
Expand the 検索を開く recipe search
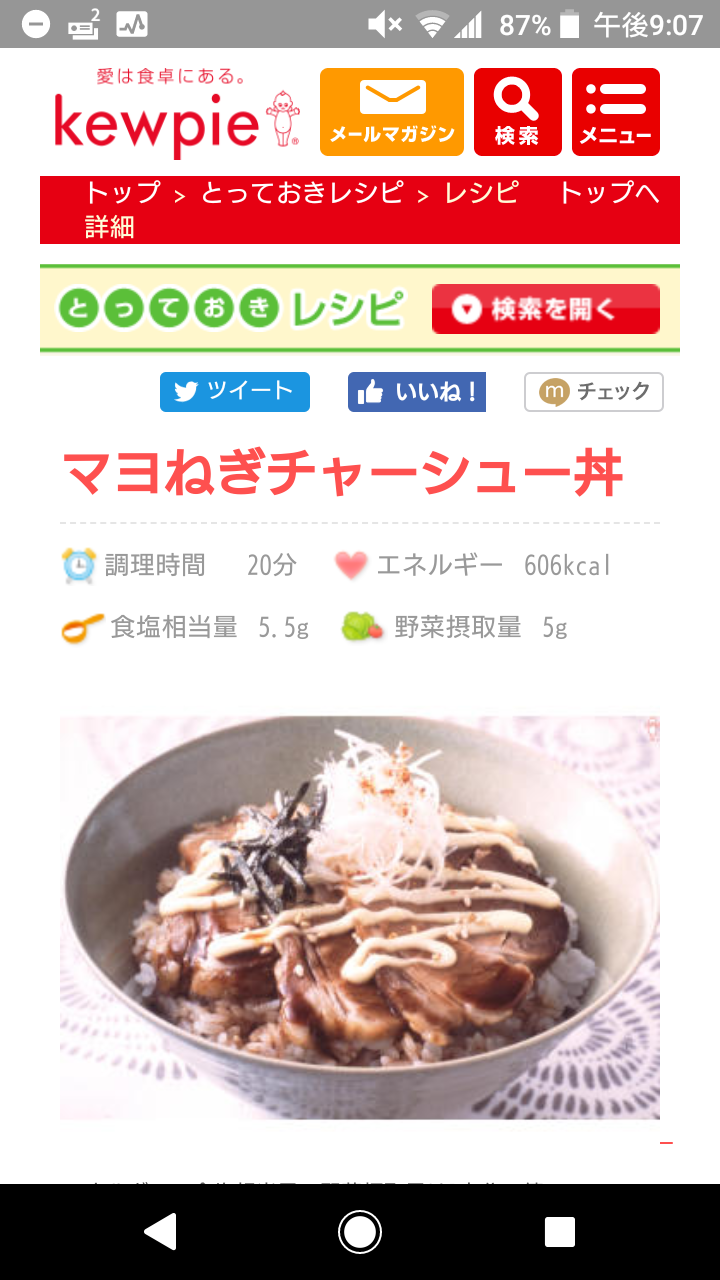[x=545, y=309]
